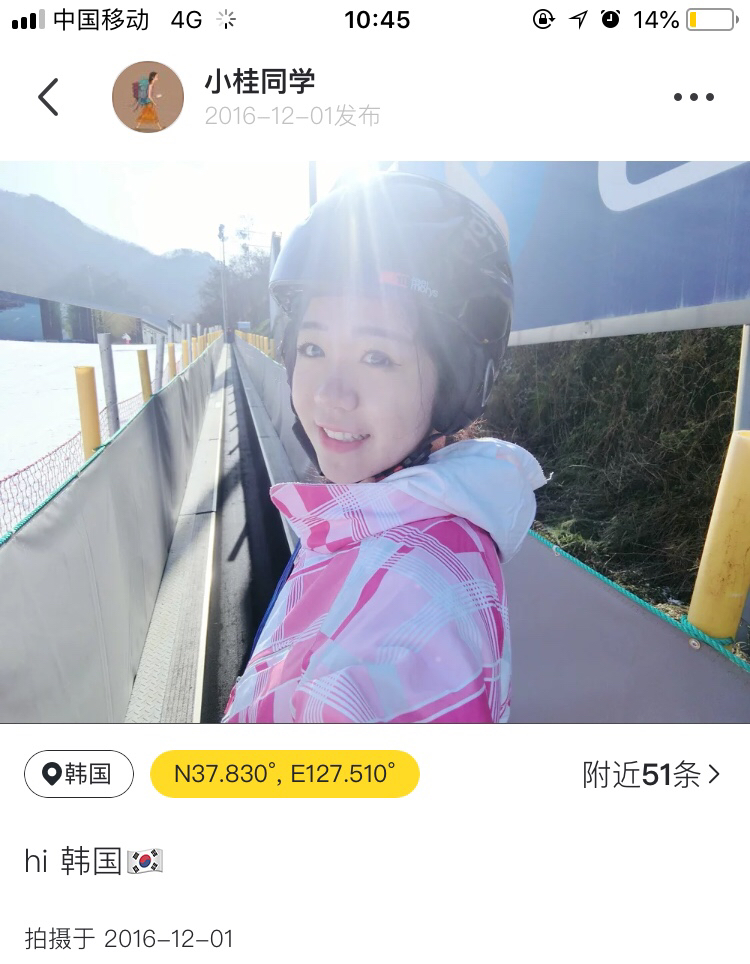The width and height of the screenshot is (750, 964).
Task: Go back to the previous screen
Action: tap(48, 97)
